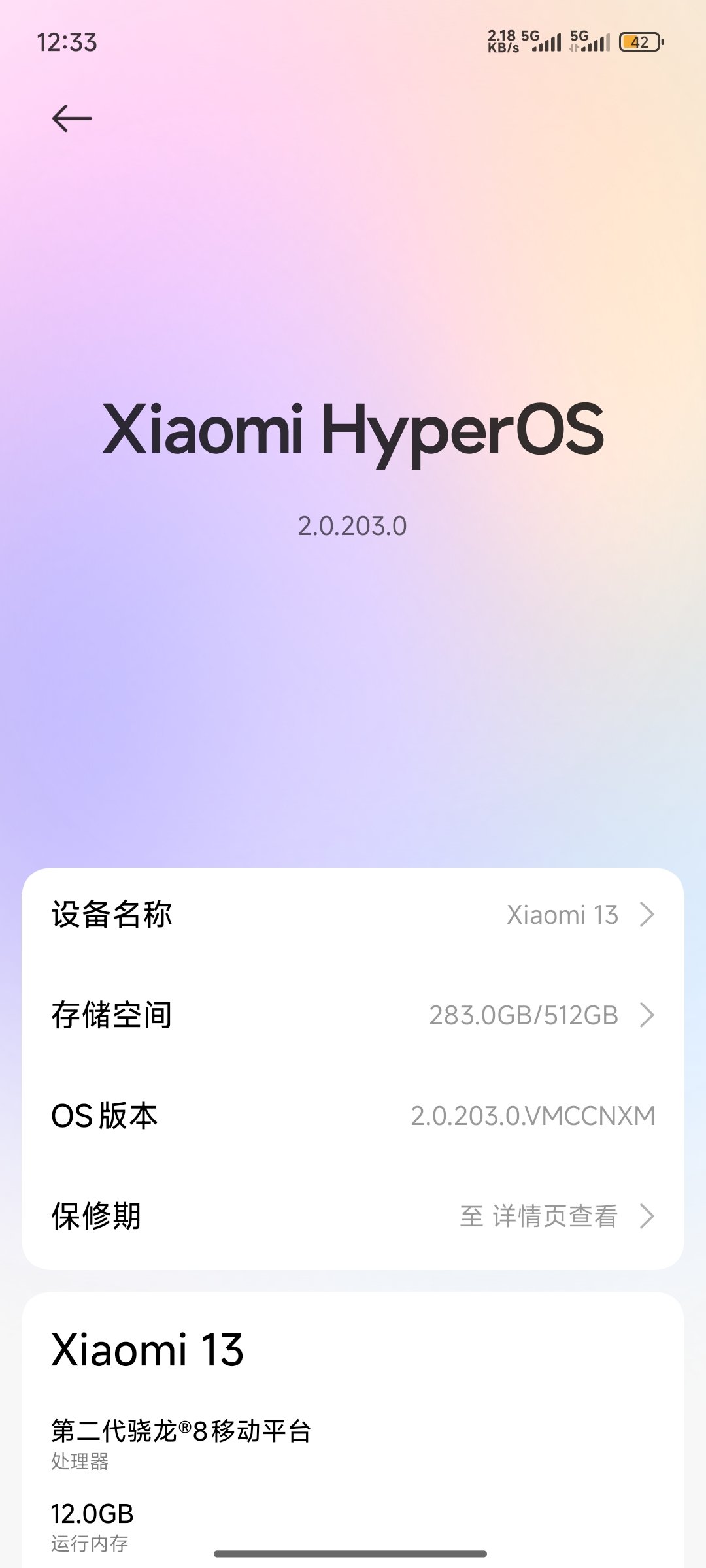
Task: Tap the OS 版本 row
Action: 353,1116
